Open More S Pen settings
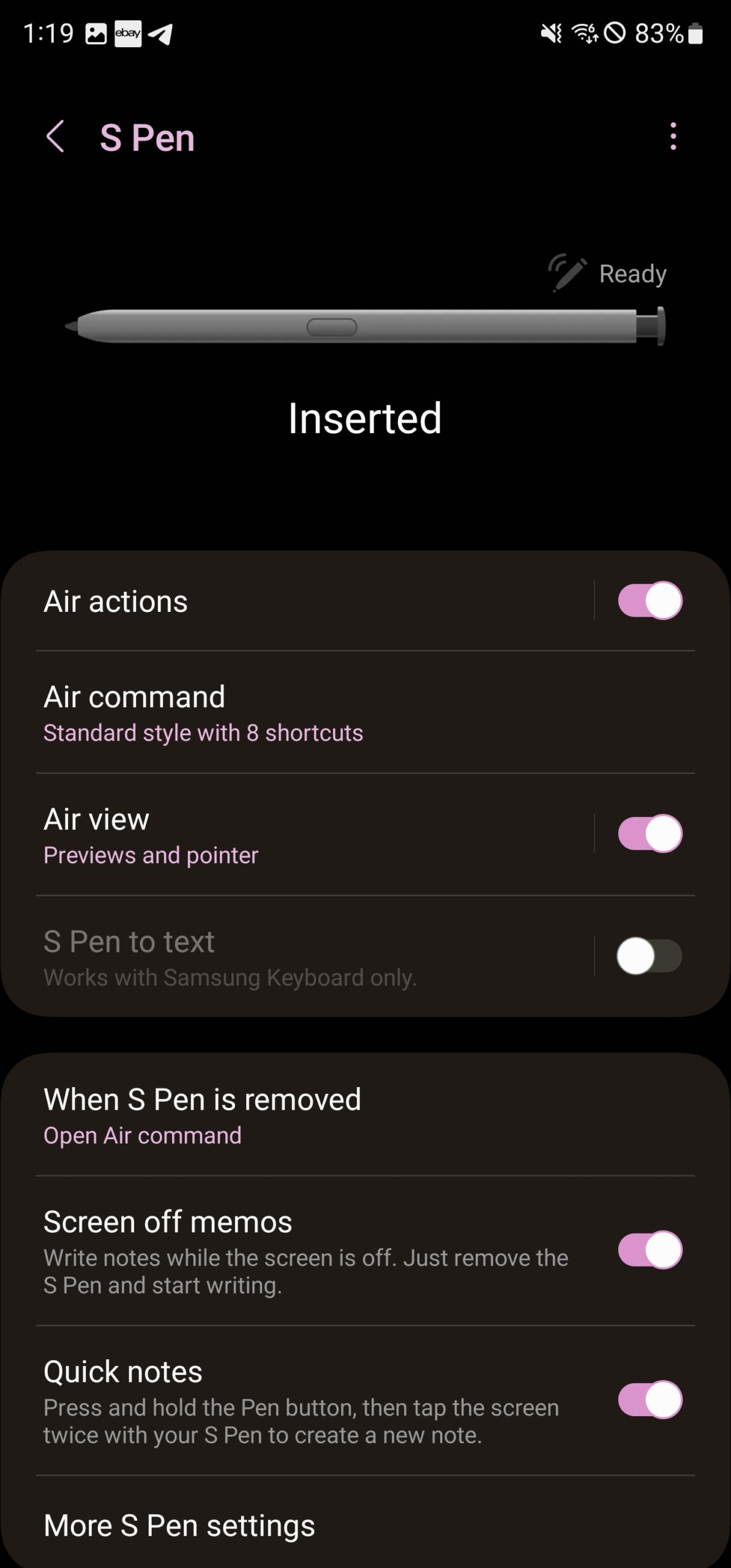 click(365, 1525)
